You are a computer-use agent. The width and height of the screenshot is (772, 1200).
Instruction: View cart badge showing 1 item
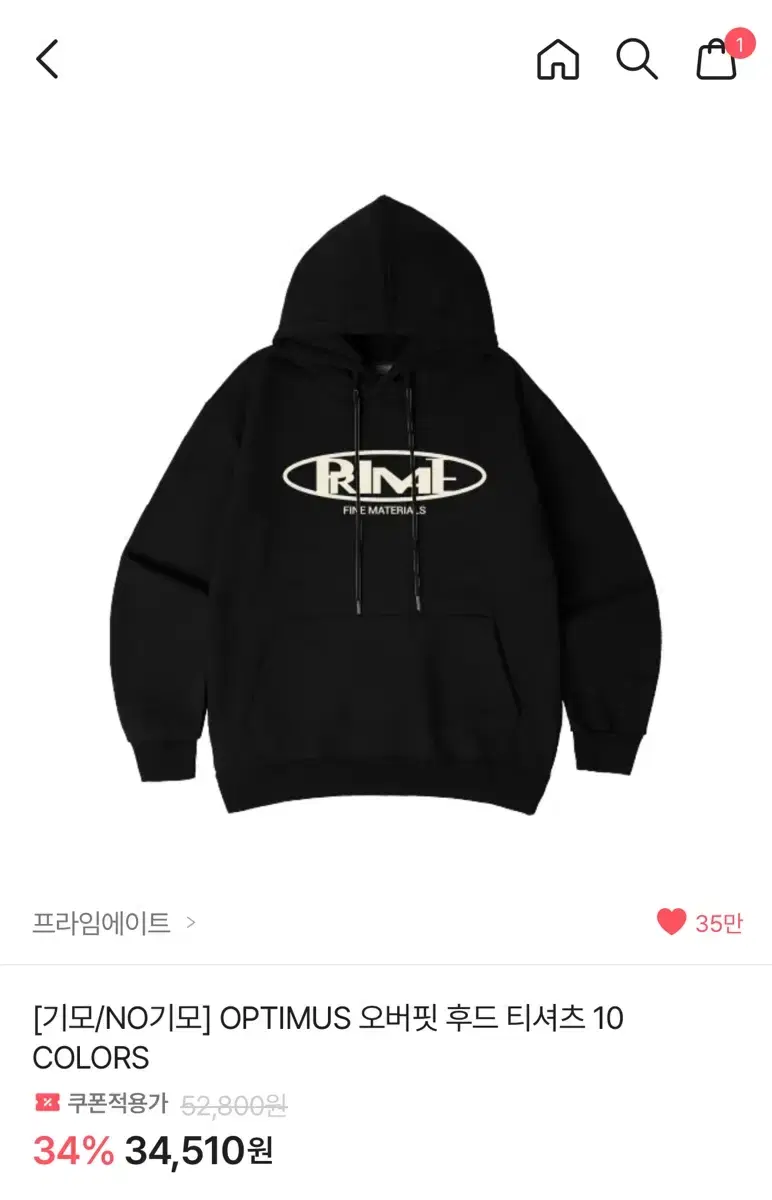[739, 45]
